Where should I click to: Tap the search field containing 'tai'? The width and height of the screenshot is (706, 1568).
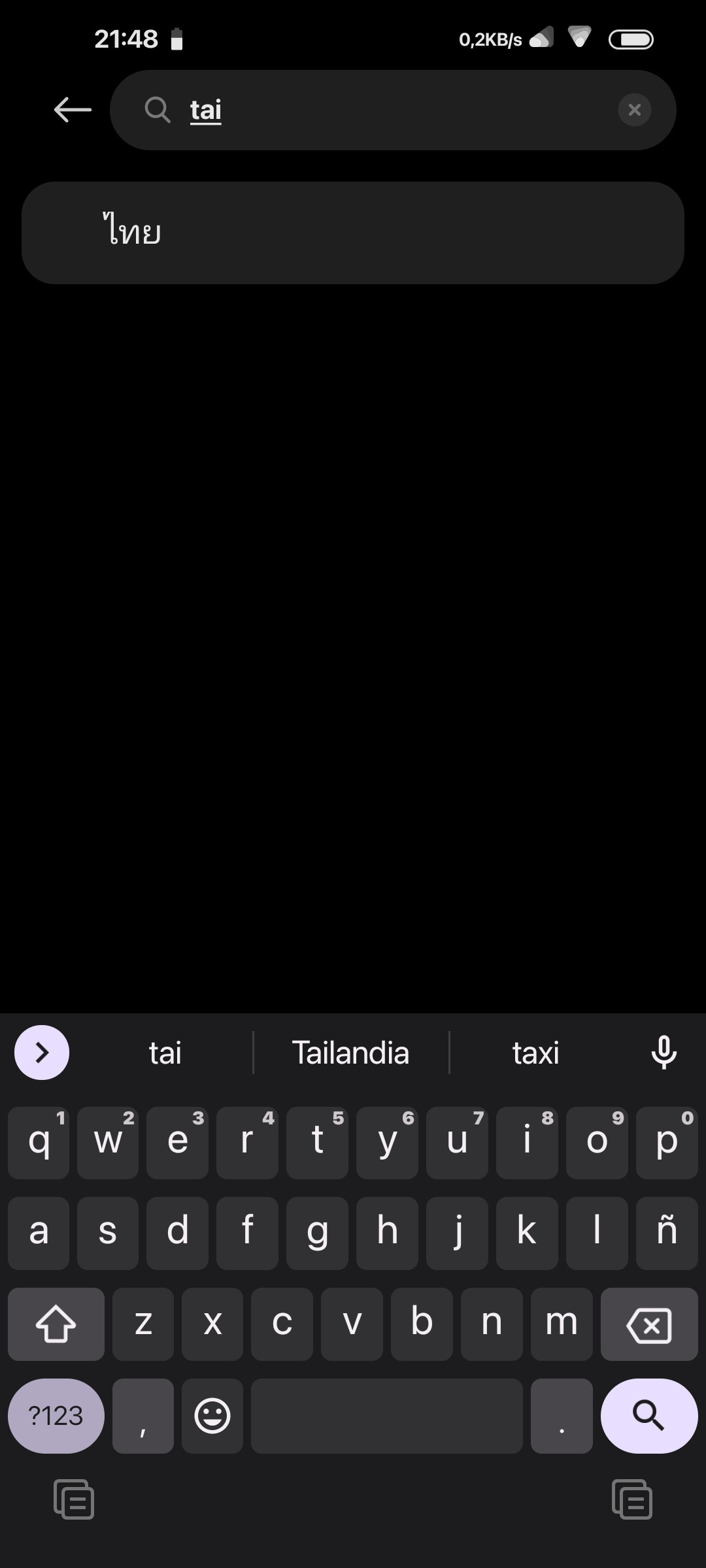point(392,110)
